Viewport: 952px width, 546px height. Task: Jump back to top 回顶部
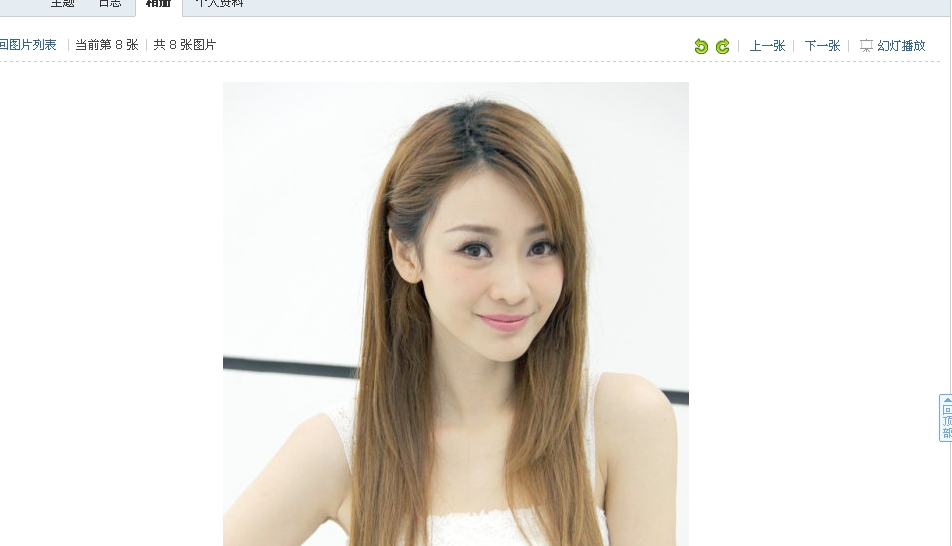point(945,418)
